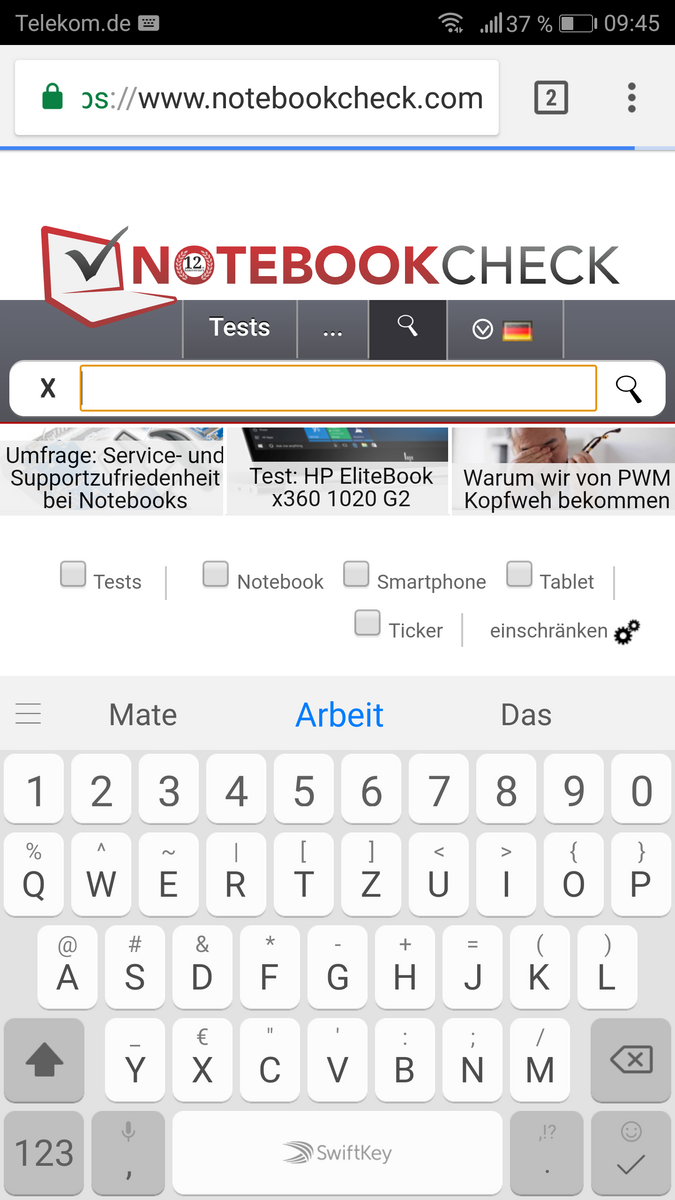Screen dimensions: 675x1200
Task: Choose the keyboard suggestion Arbeit
Action: click(x=339, y=715)
